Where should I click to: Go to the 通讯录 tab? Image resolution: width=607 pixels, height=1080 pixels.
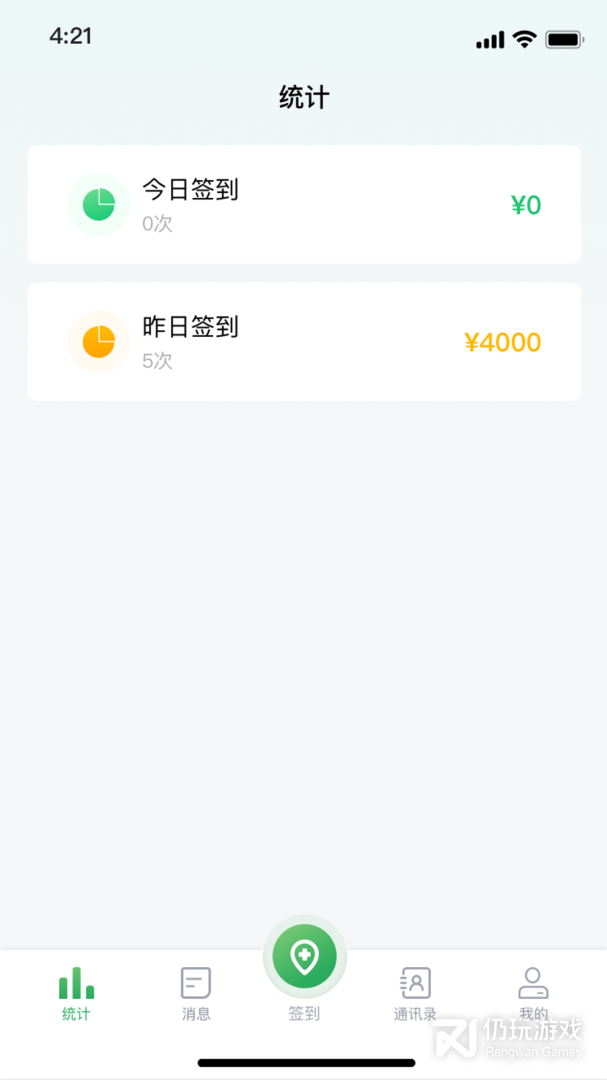click(415, 993)
